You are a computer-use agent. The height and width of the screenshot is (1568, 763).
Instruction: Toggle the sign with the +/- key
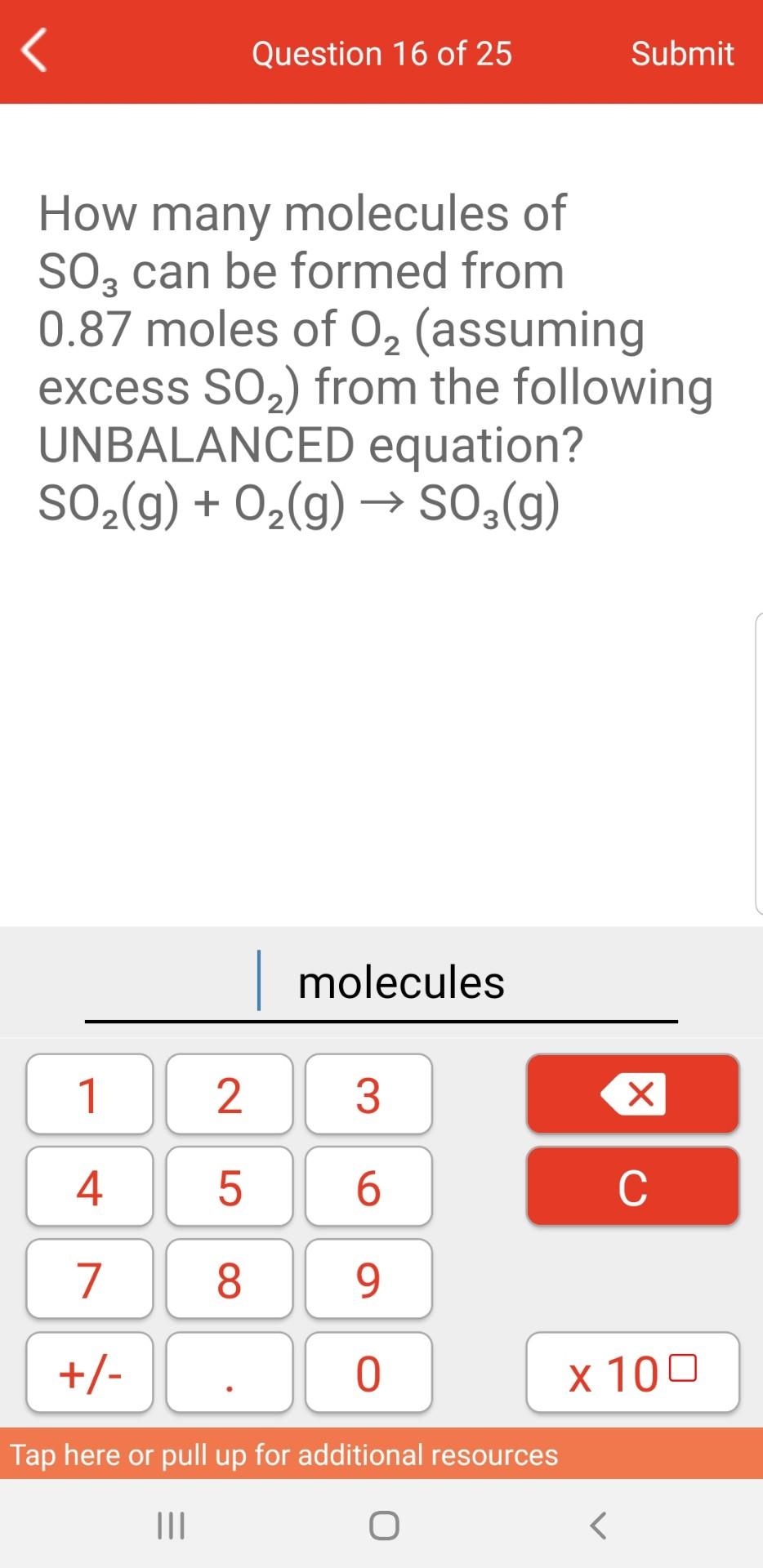point(89,1373)
